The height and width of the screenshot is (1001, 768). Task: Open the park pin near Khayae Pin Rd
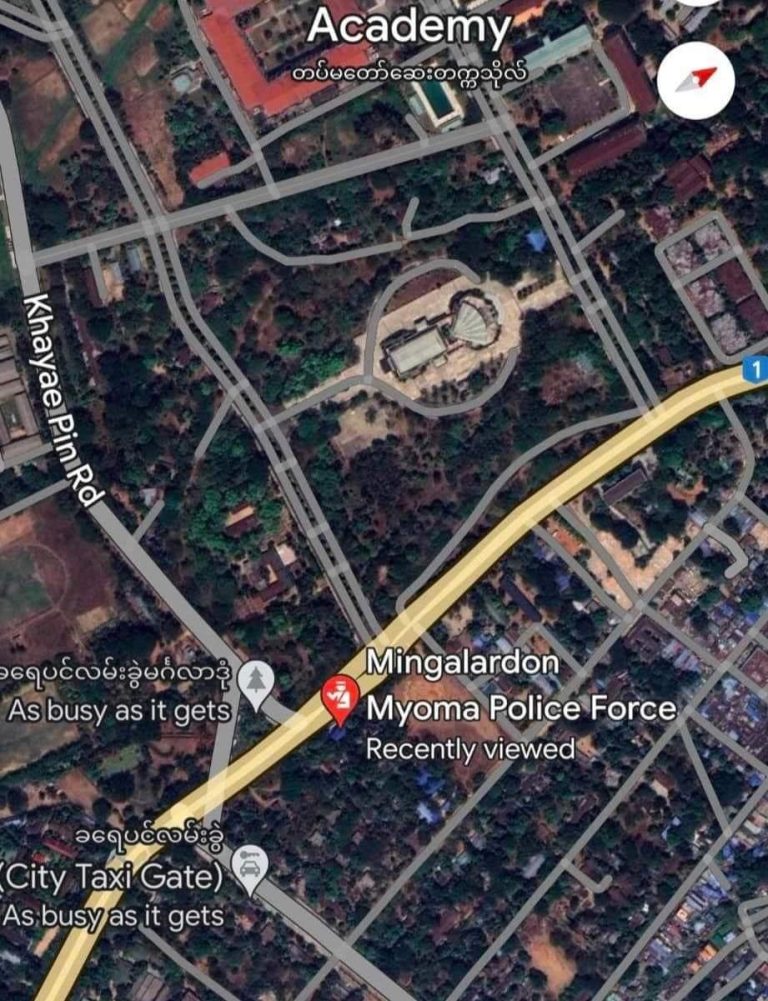[257, 684]
